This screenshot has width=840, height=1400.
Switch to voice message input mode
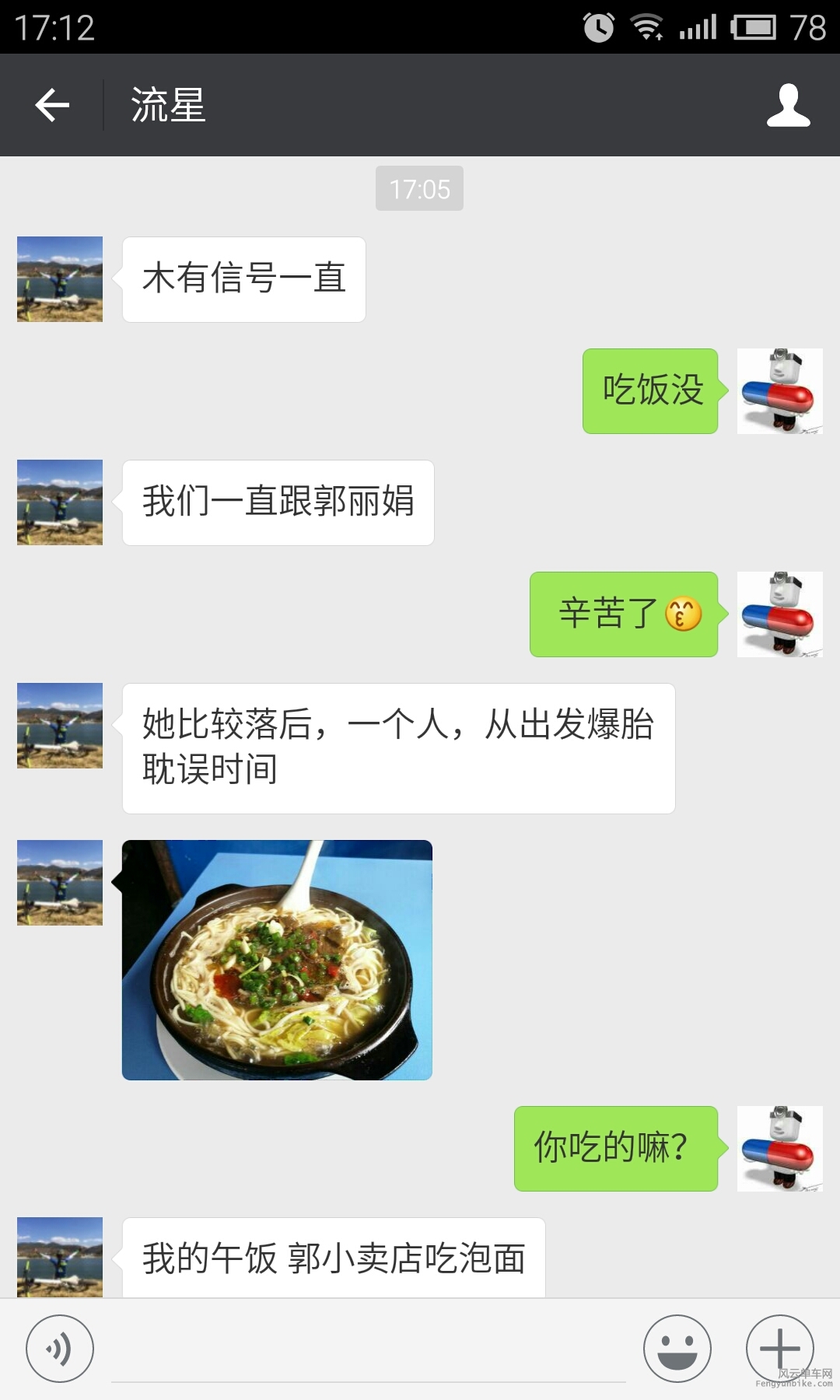click(59, 1348)
